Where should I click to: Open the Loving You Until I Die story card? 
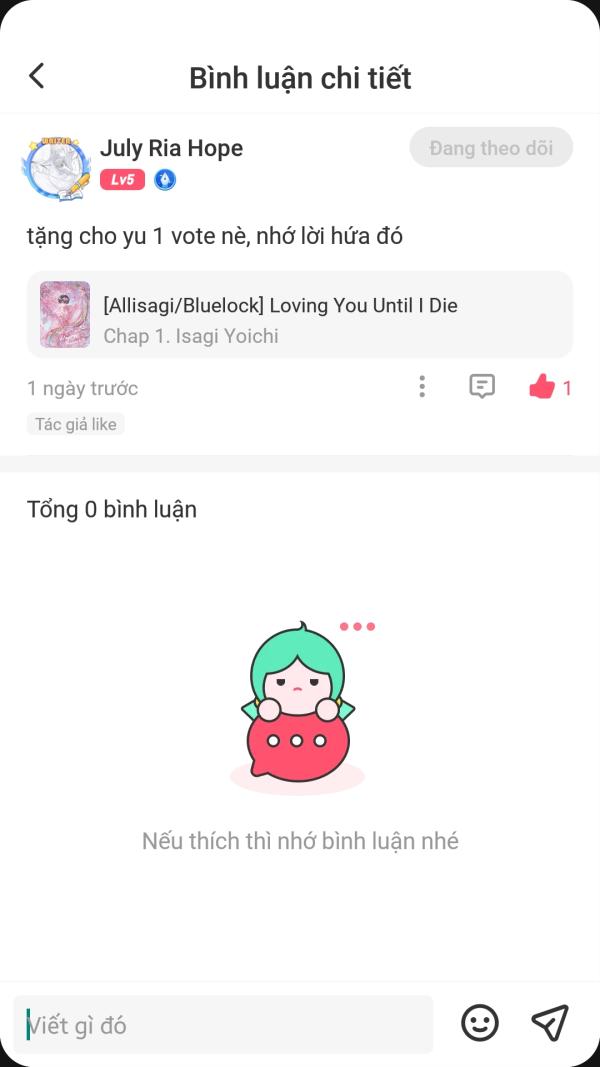pyautogui.click(x=300, y=315)
